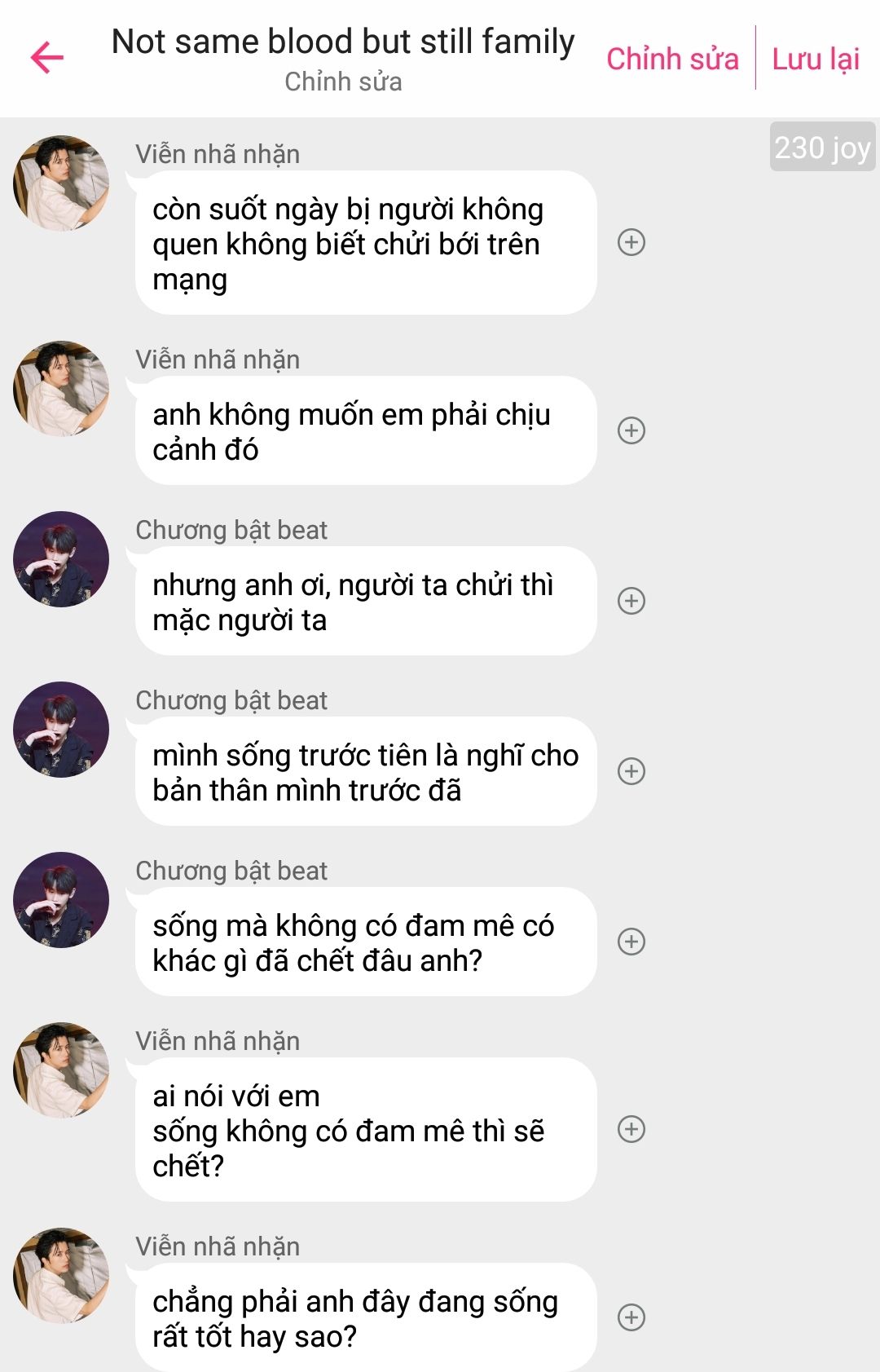
Task: Go back using the pink arrow
Action: 47,57
